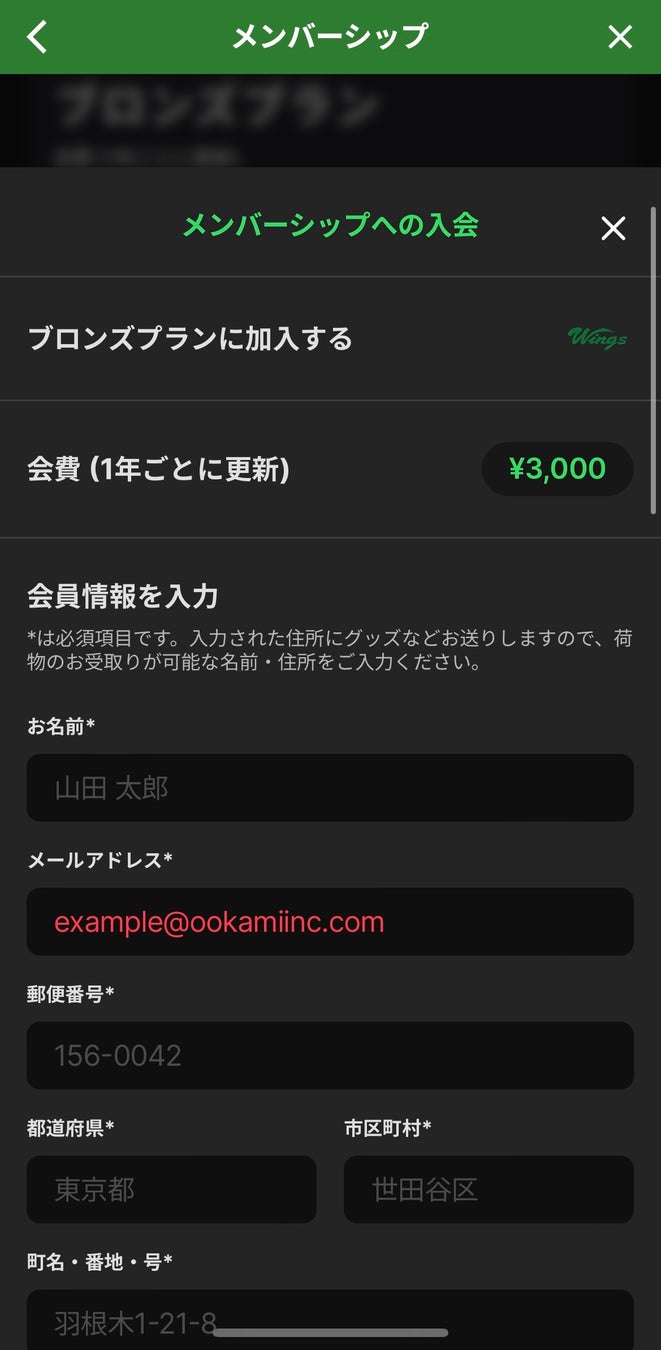Focus the 郵便番号 postal code field
661x1350 pixels.
330,1055
